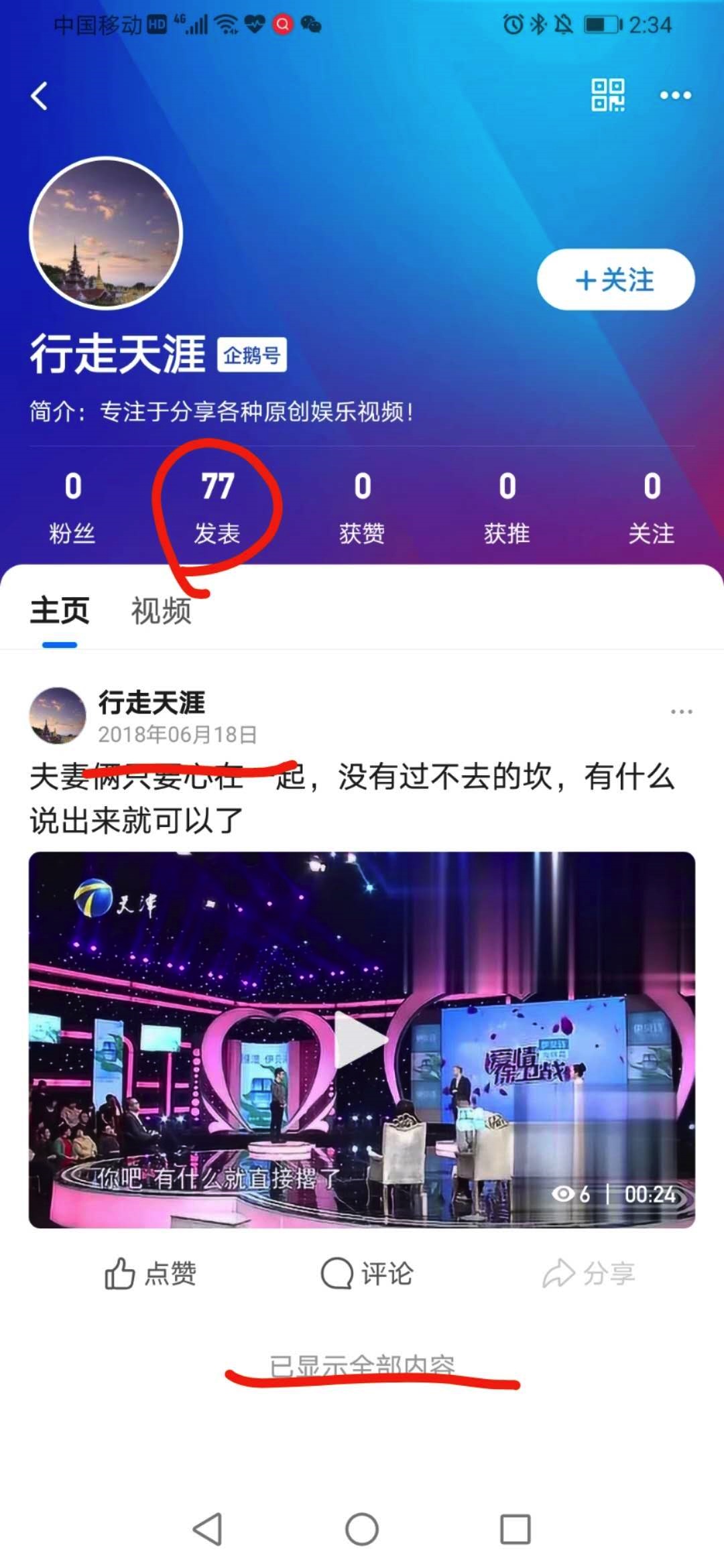The width and height of the screenshot is (724, 1568).
Task: Tap the system home button
Action: [x=361, y=1530]
